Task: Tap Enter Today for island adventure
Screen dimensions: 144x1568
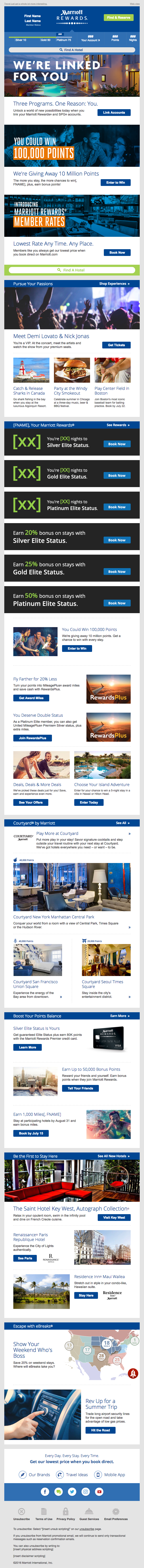Action: (89, 802)
